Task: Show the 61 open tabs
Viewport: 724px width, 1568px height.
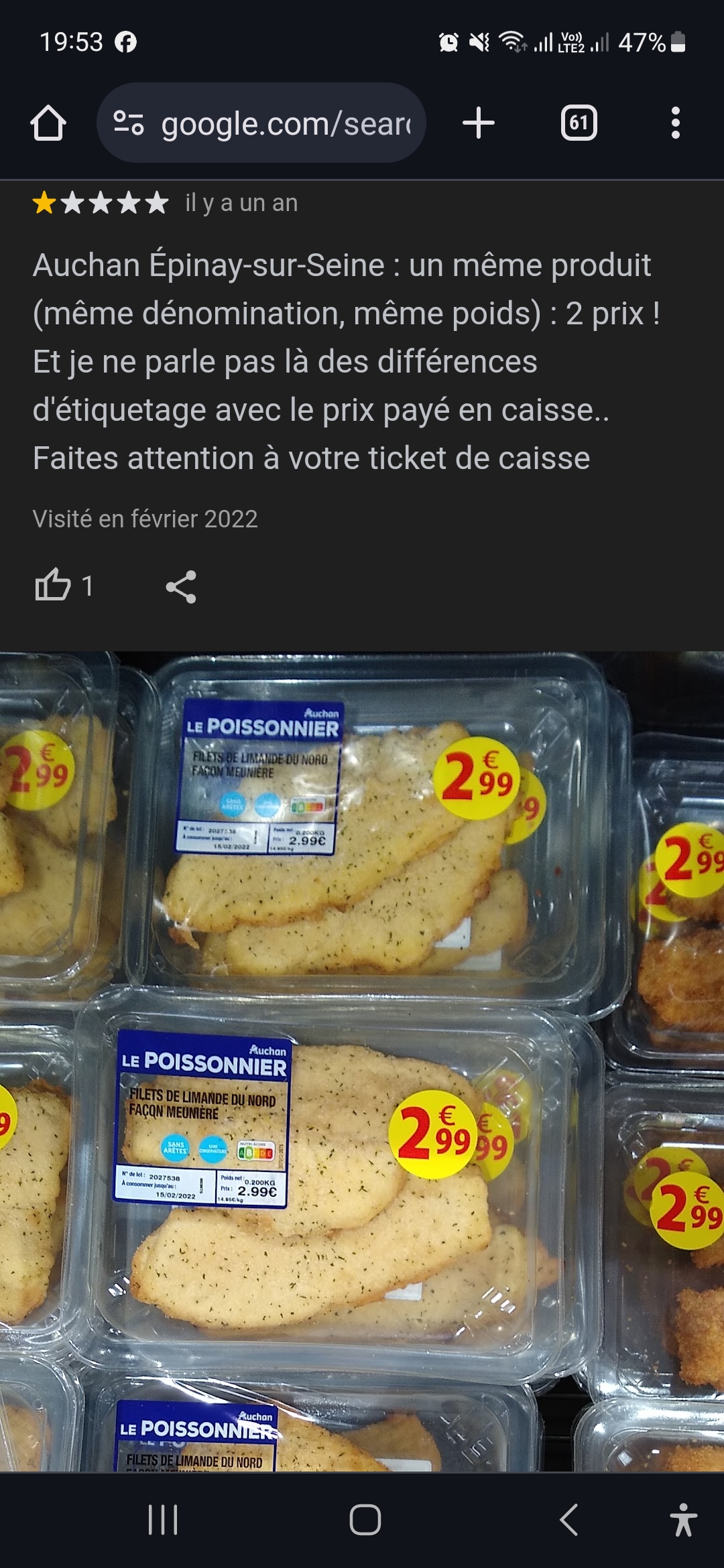Action: pyautogui.click(x=579, y=123)
